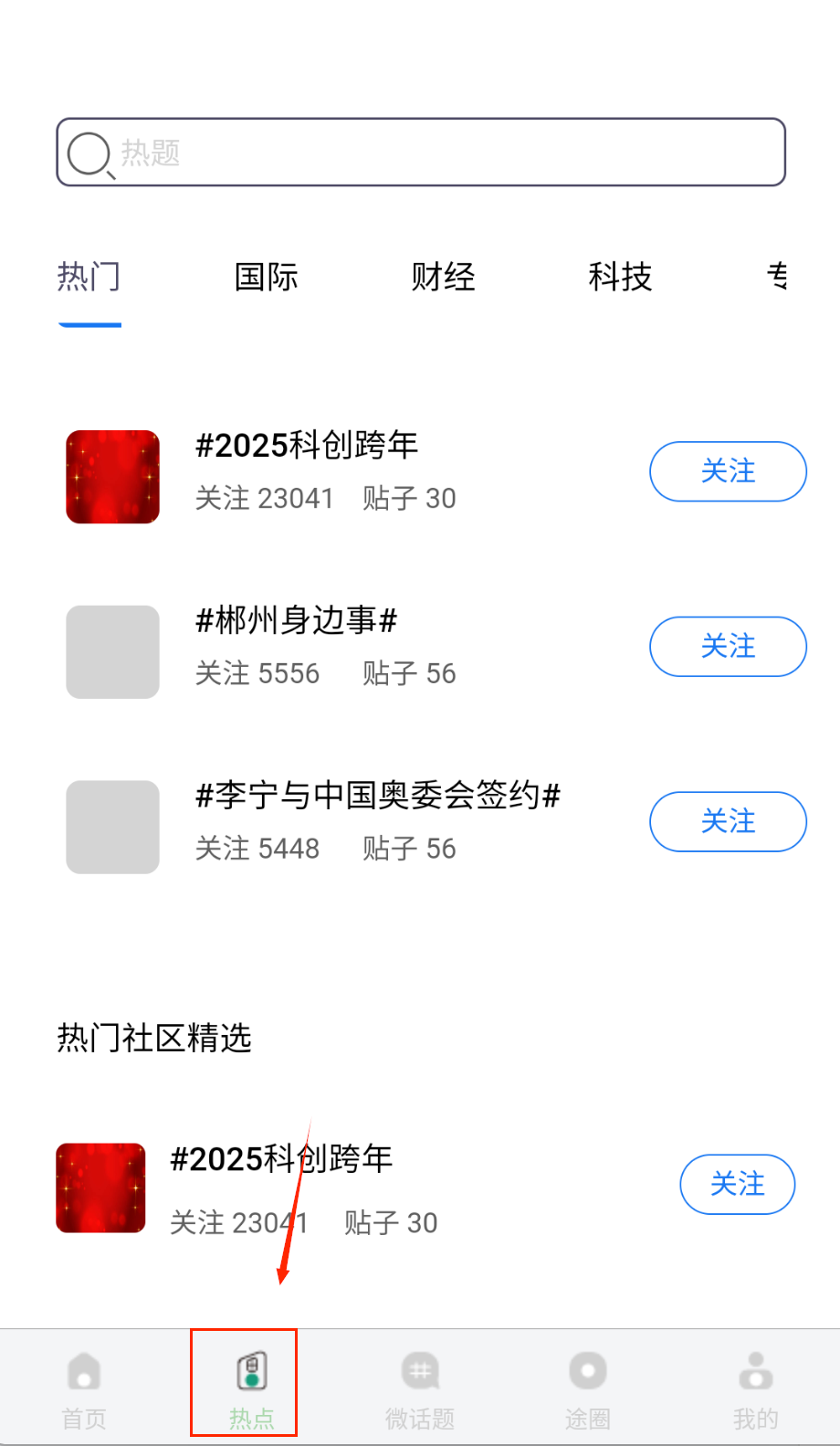
Task: Follow #2025科创跨年 in the 热门社区精选 section
Action: [737, 1184]
